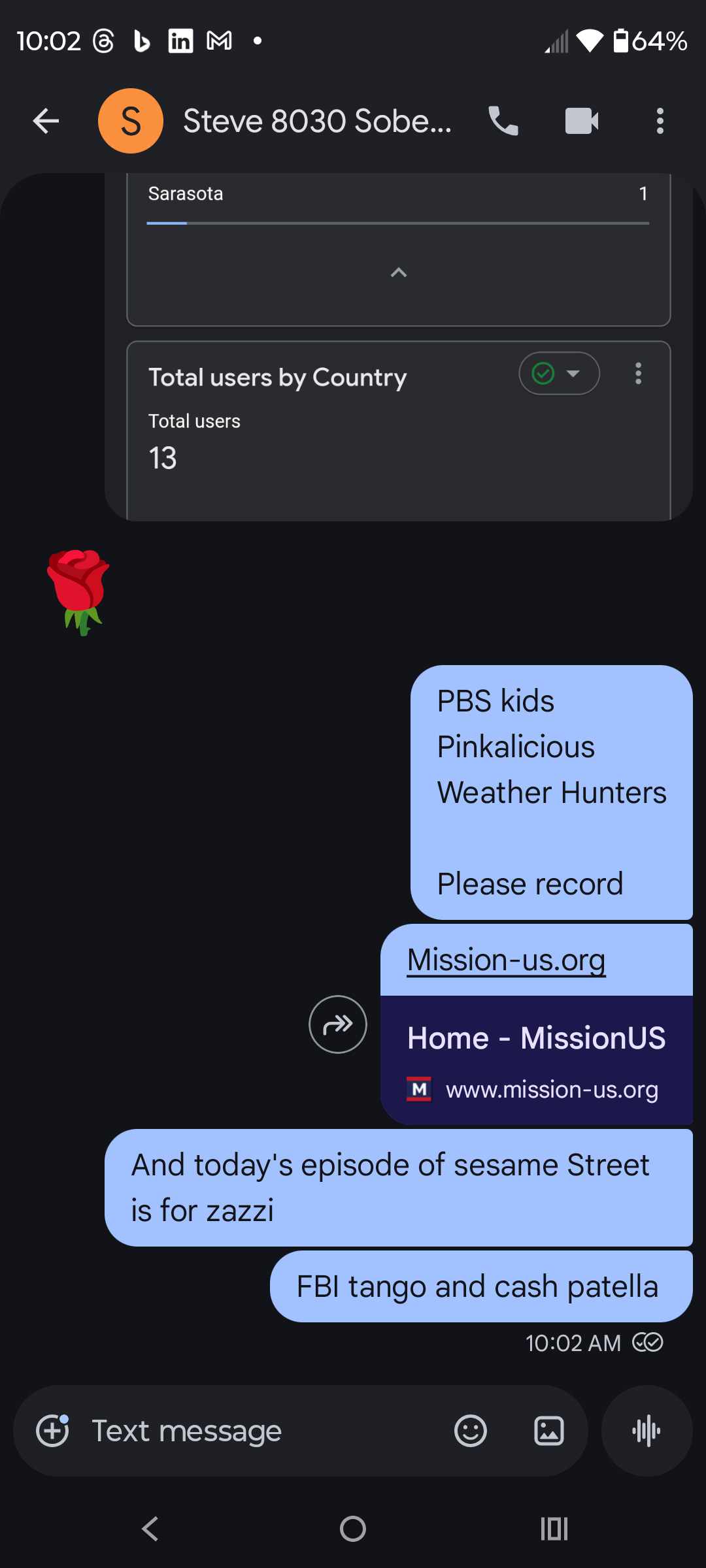Go back to the conversation list
706x1568 pixels.
point(46,121)
